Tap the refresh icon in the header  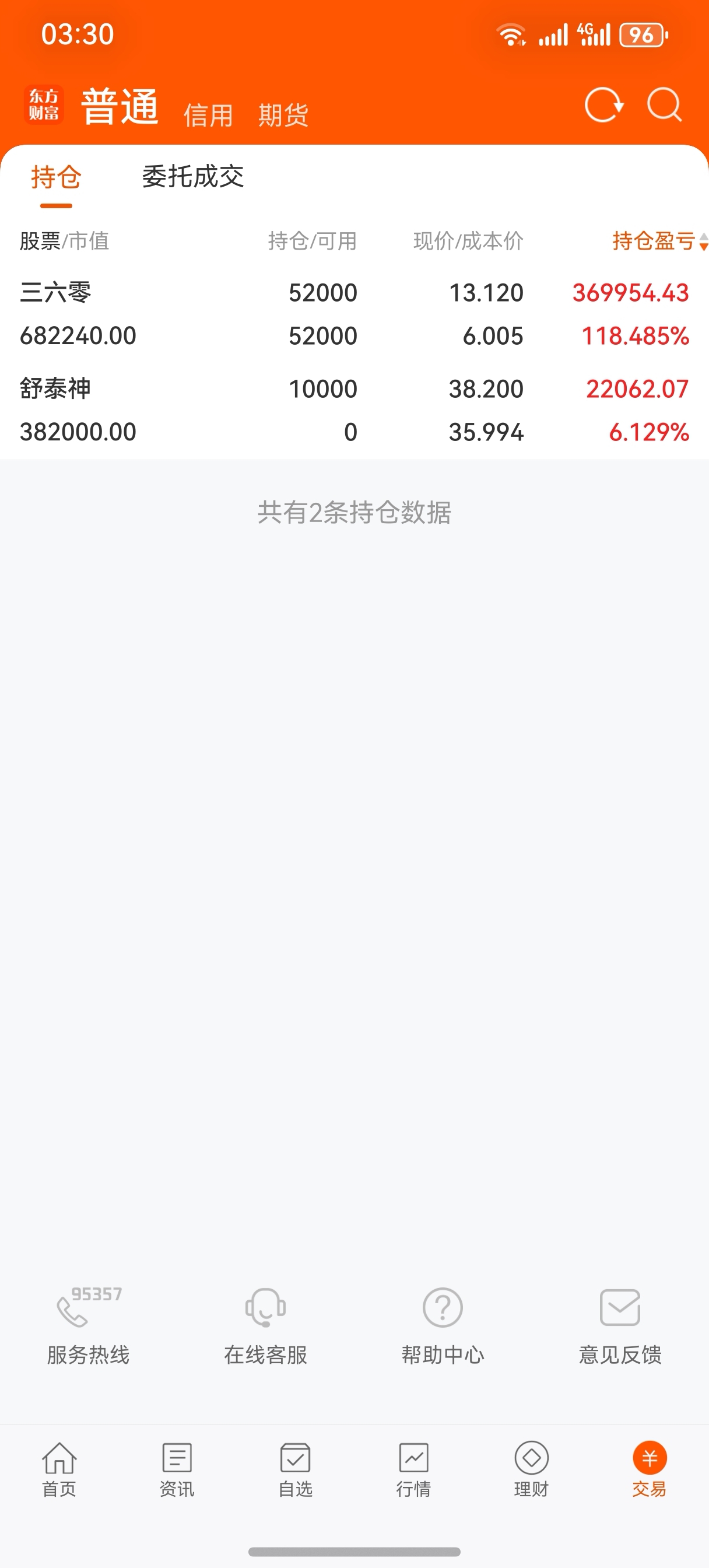(x=603, y=106)
